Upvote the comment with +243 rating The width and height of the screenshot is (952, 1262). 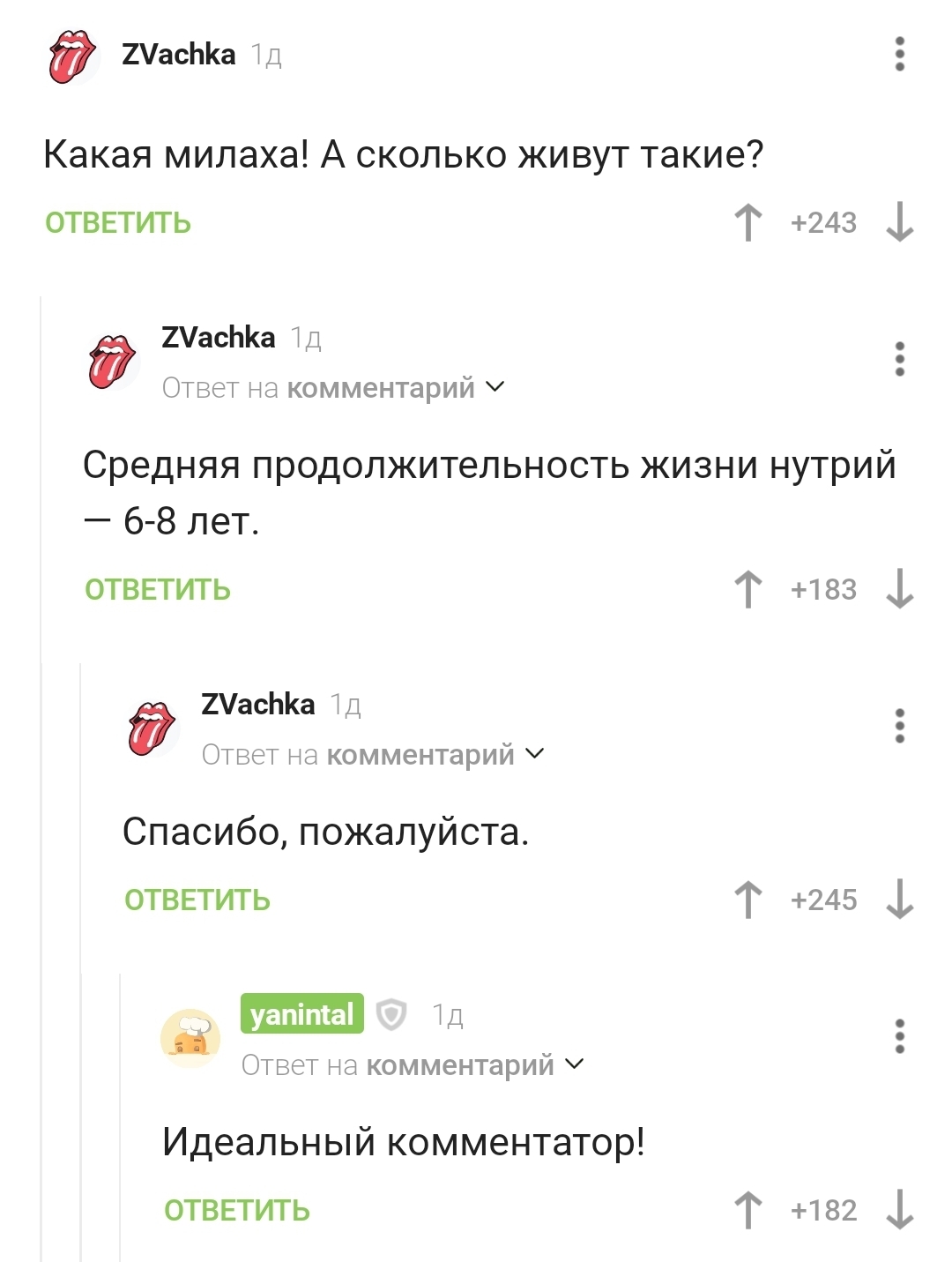point(748,222)
